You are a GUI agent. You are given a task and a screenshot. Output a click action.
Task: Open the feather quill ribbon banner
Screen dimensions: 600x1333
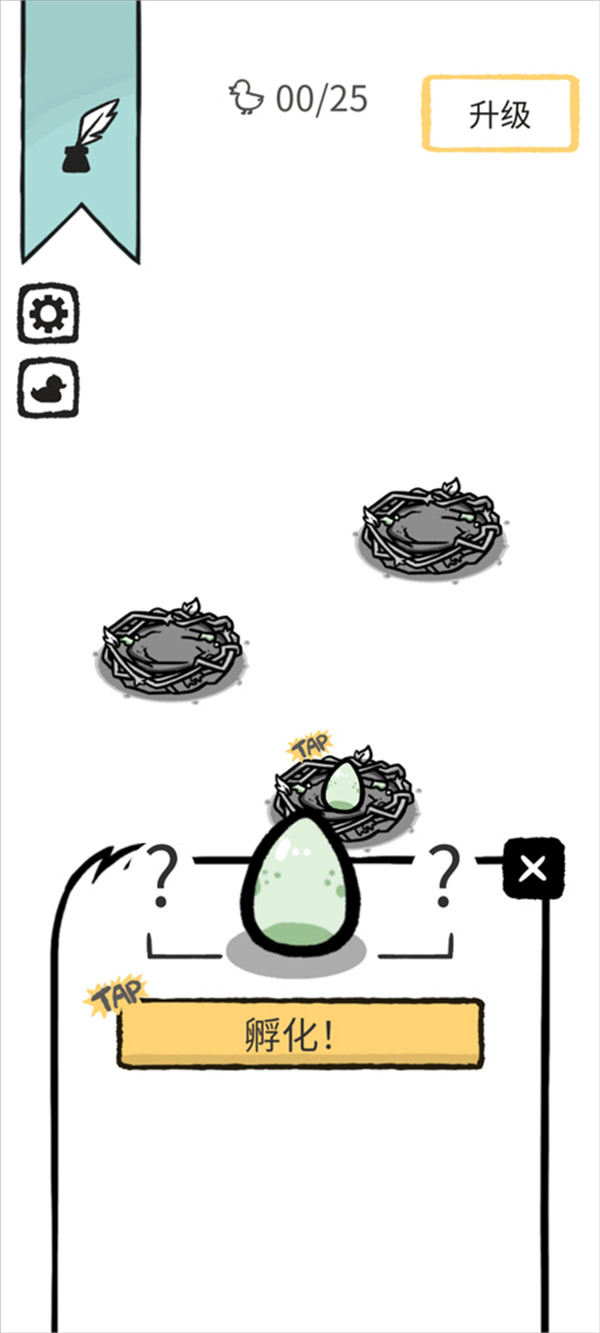click(x=80, y=130)
